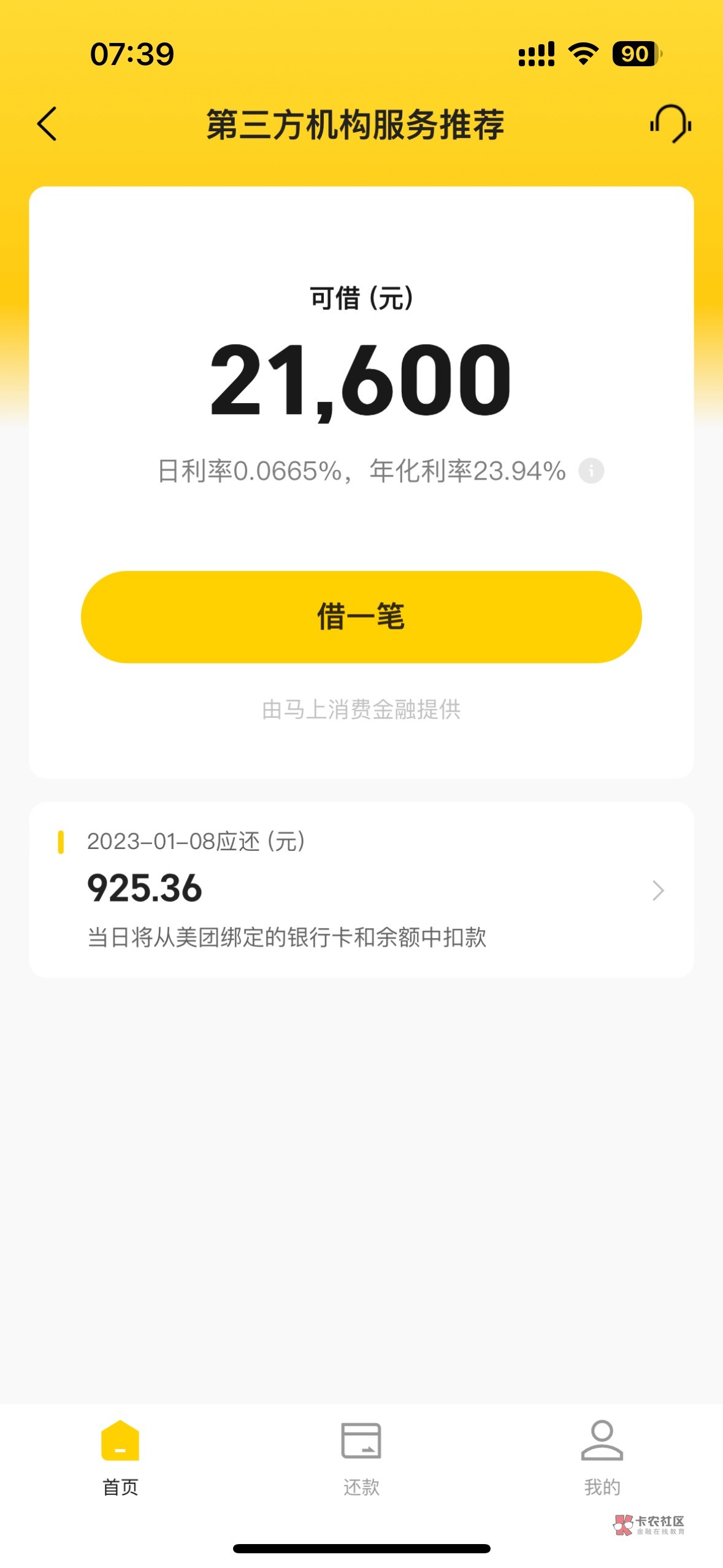Tap the interest rate info icon

(591, 471)
